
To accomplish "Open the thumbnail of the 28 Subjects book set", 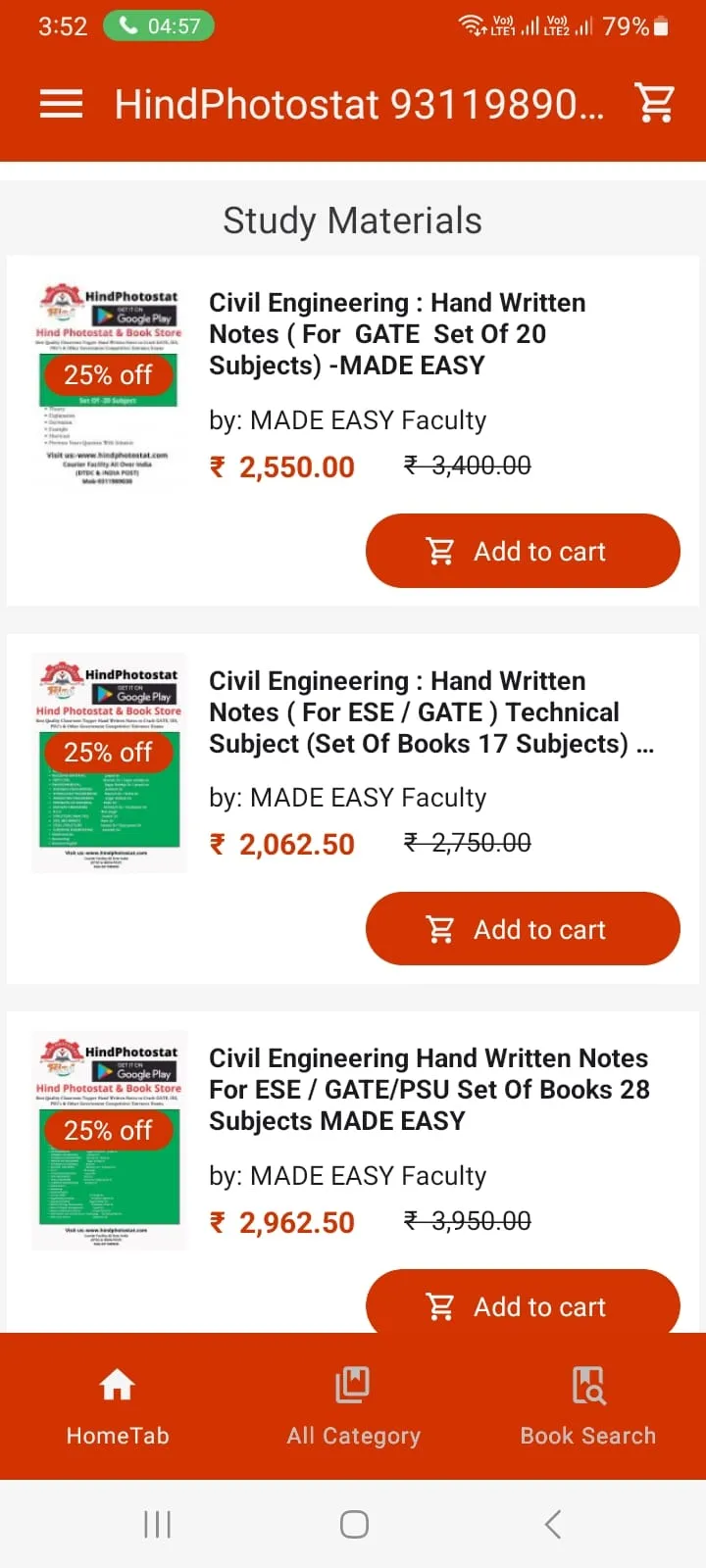I will pos(109,1140).
